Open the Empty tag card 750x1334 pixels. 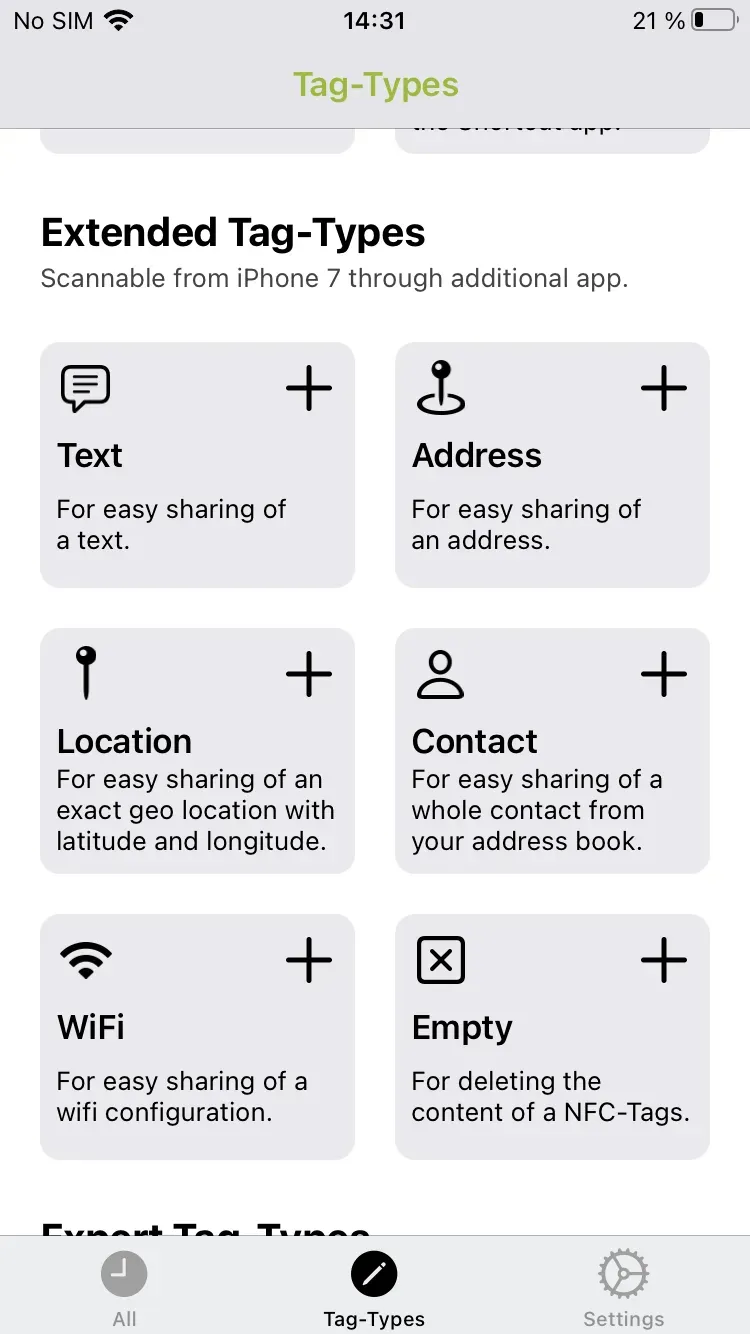point(552,1037)
